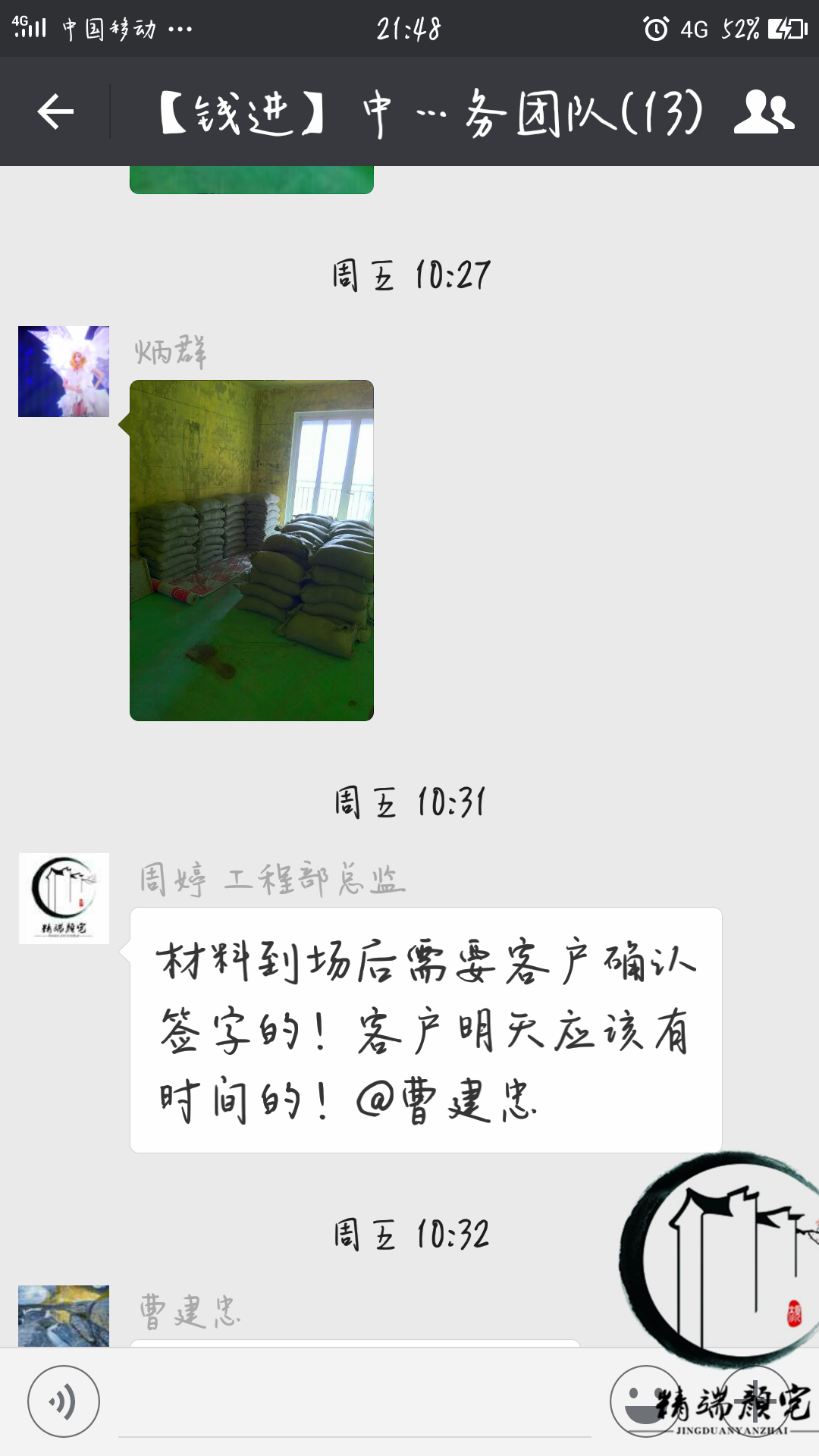The height and width of the screenshot is (1456, 819).
Task: Tap 炳群's profile avatar
Action: click(64, 372)
